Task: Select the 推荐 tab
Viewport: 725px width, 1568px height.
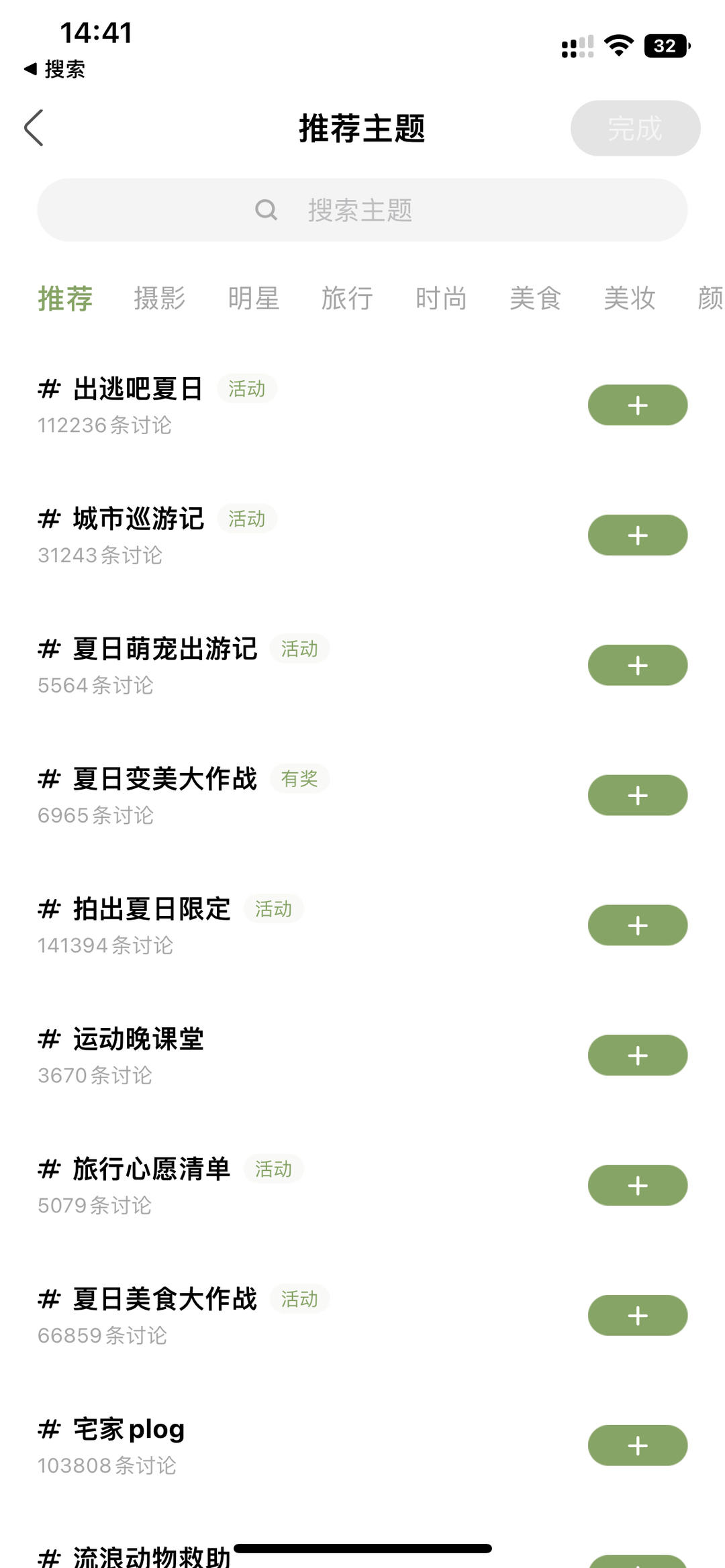Action: pyautogui.click(x=66, y=299)
